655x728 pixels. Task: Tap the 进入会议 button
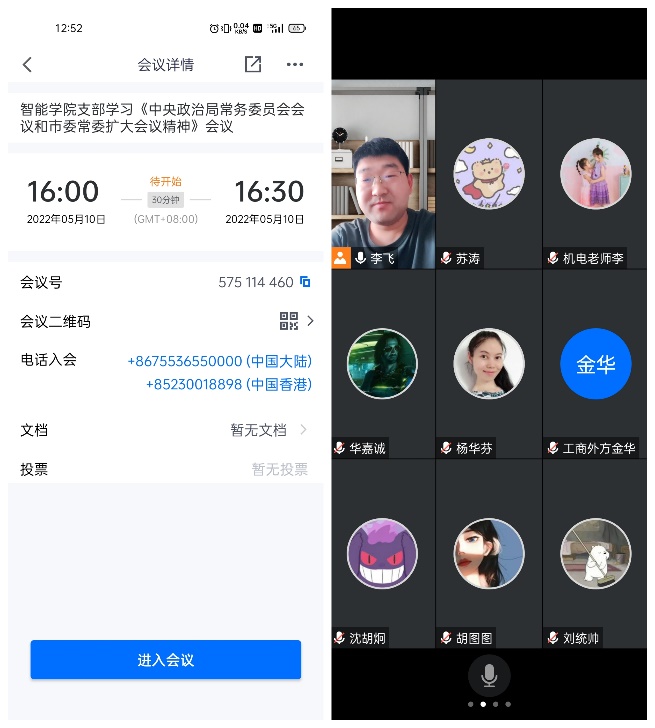coord(165,660)
